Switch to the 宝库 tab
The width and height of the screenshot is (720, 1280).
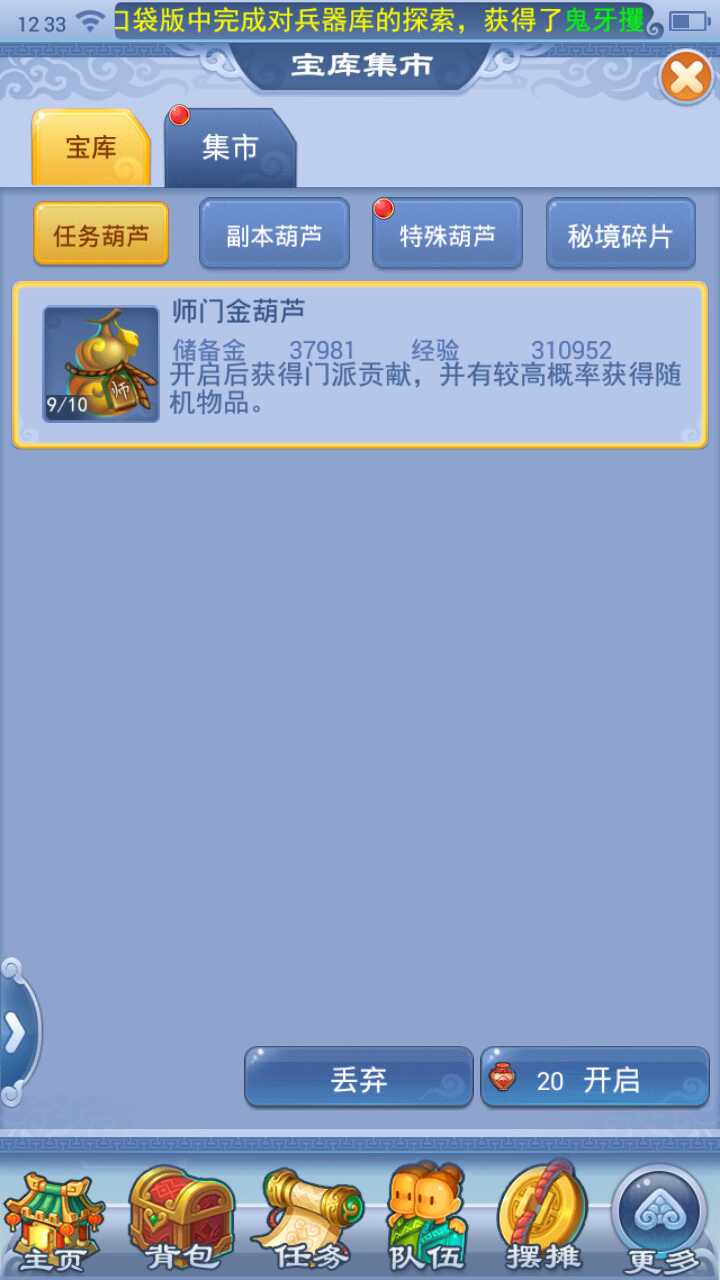[91, 148]
